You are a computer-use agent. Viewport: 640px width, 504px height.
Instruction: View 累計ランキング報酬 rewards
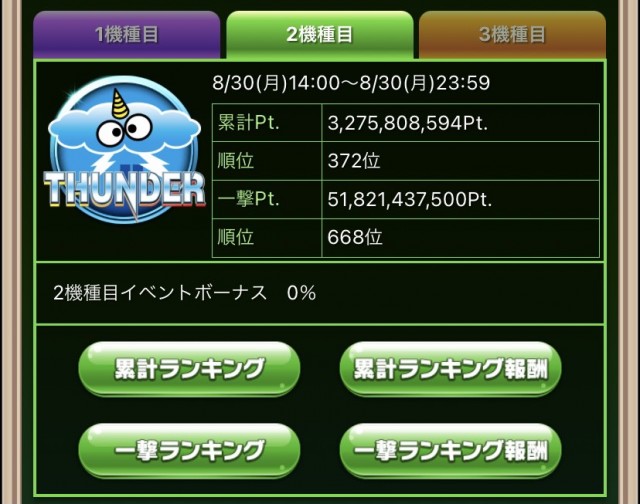(x=450, y=368)
